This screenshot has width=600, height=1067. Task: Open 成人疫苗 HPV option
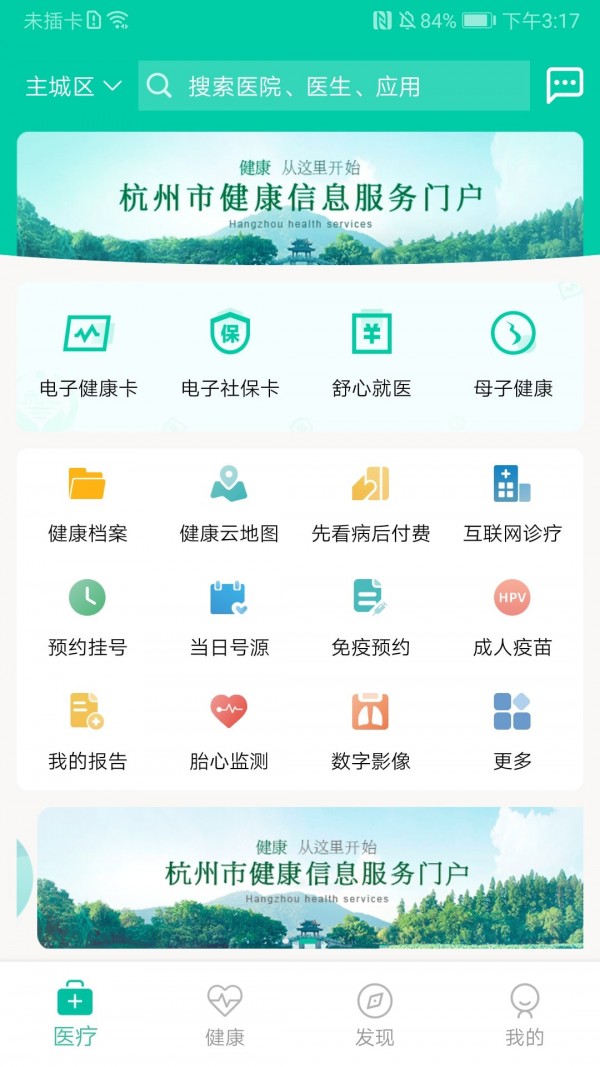[512, 615]
